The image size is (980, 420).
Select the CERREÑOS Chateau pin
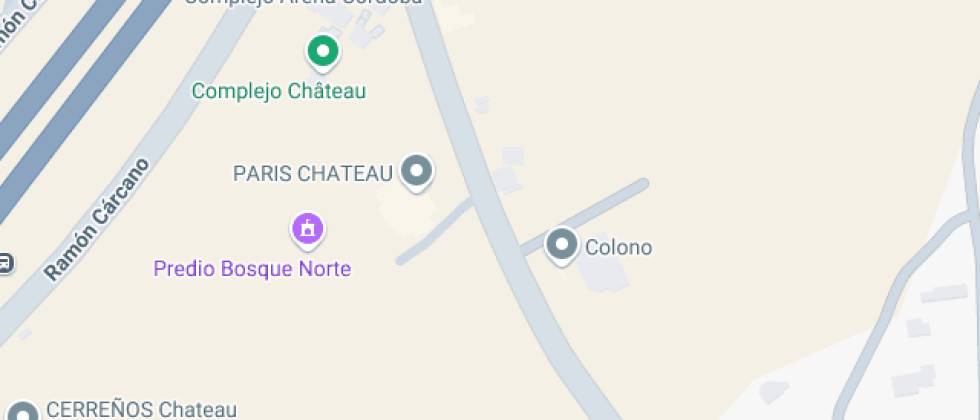(x=23, y=412)
